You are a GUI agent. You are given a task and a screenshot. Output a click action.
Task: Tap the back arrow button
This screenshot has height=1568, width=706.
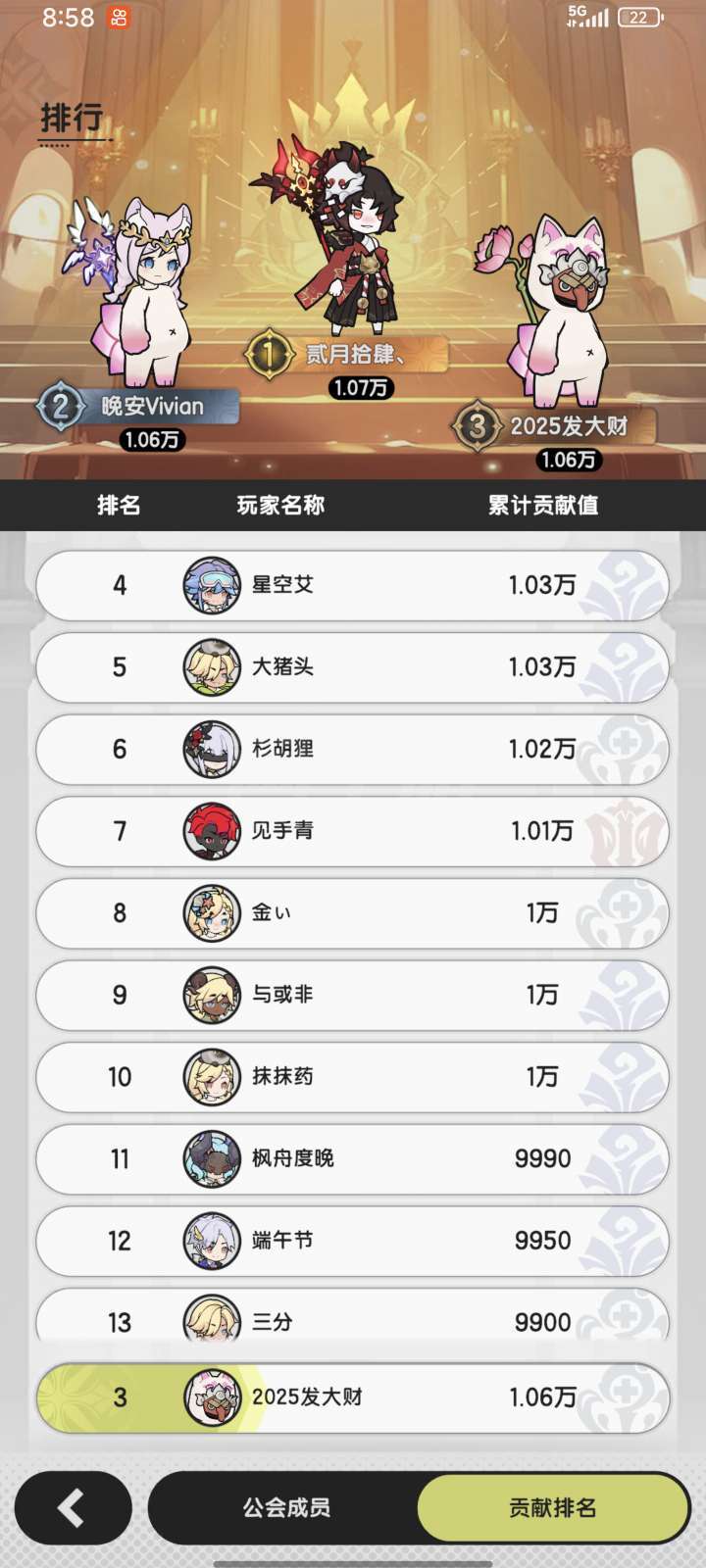pyautogui.click(x=73, y=1508)
